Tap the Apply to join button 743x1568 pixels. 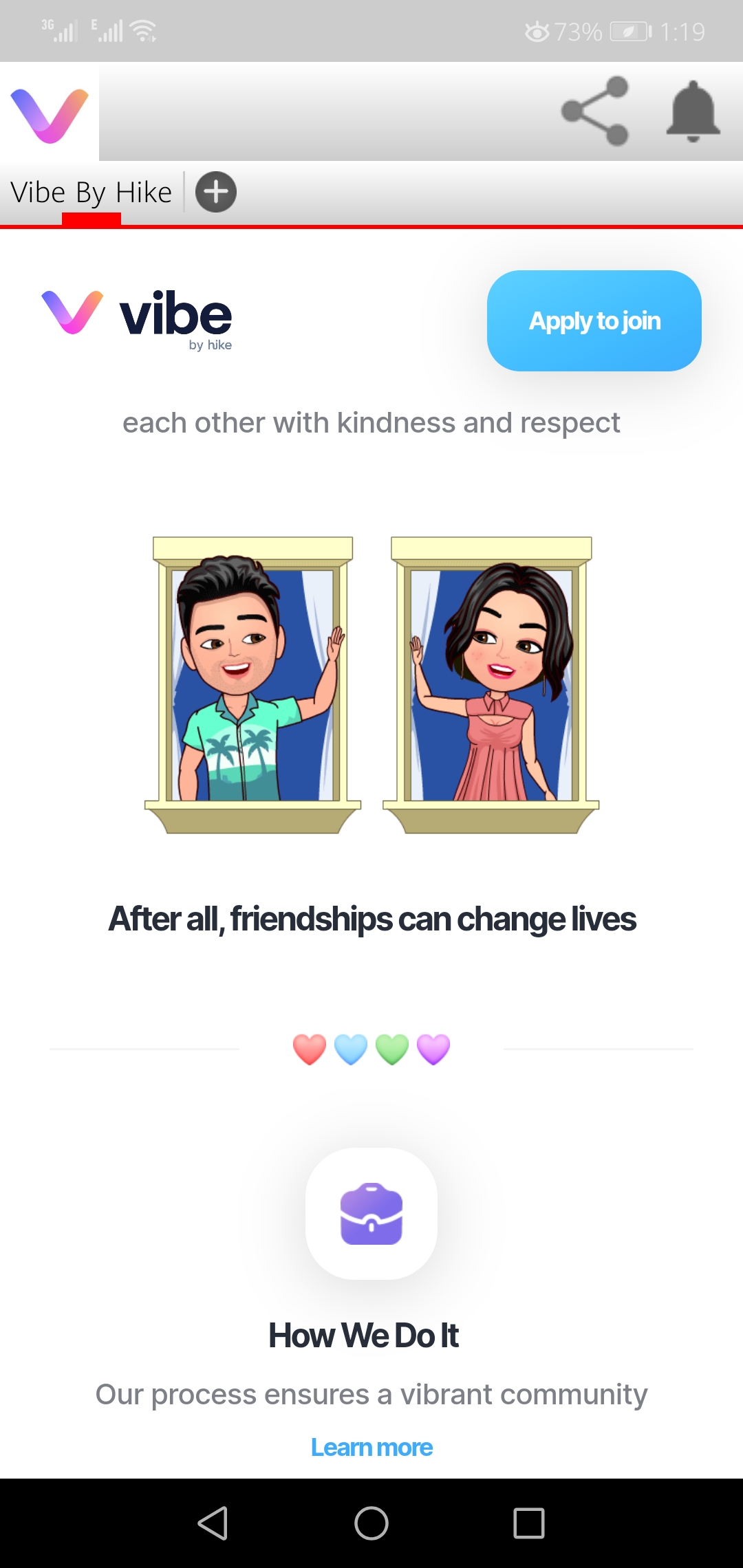594,320
